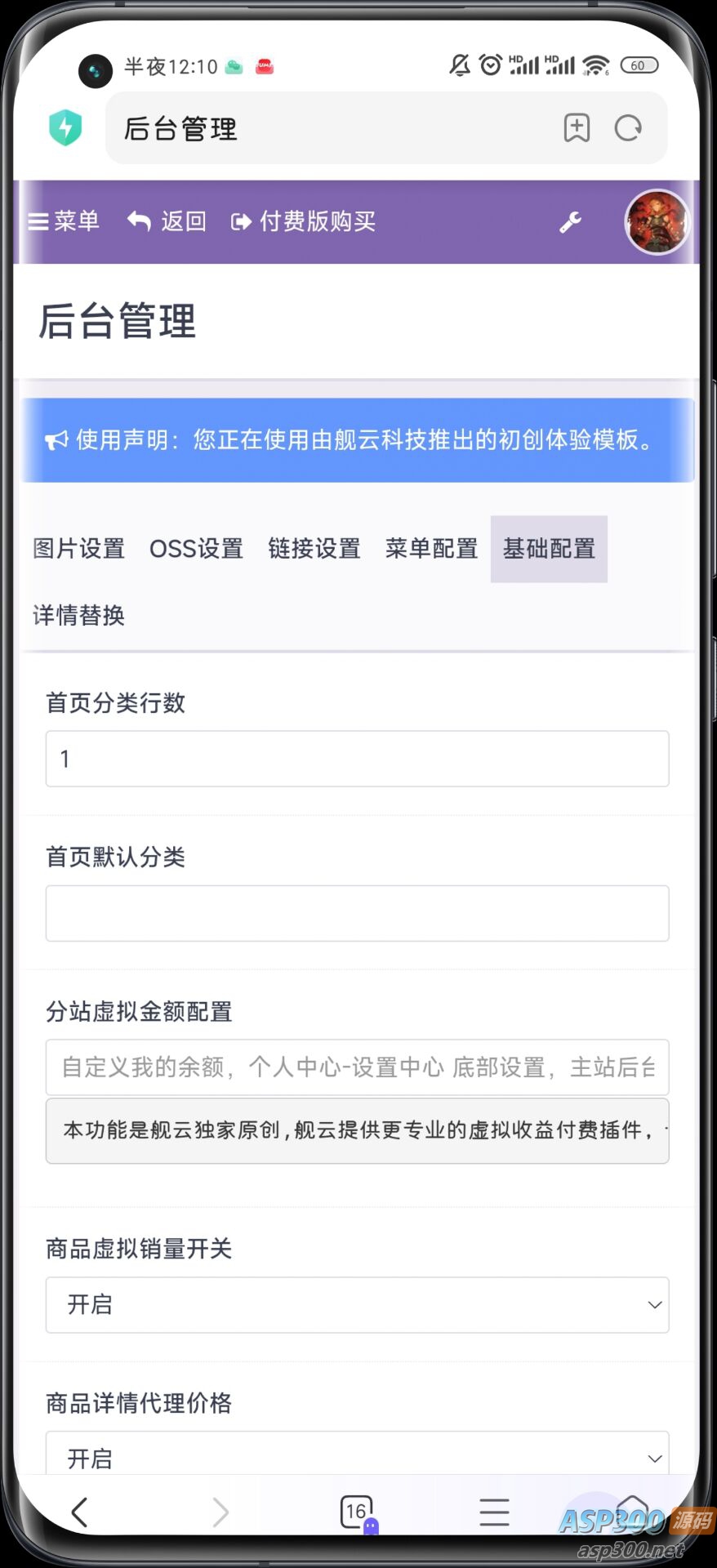Open 付费版购买 purchase link
Viewport: 717px width, 1568px height.
coord(304,221)
